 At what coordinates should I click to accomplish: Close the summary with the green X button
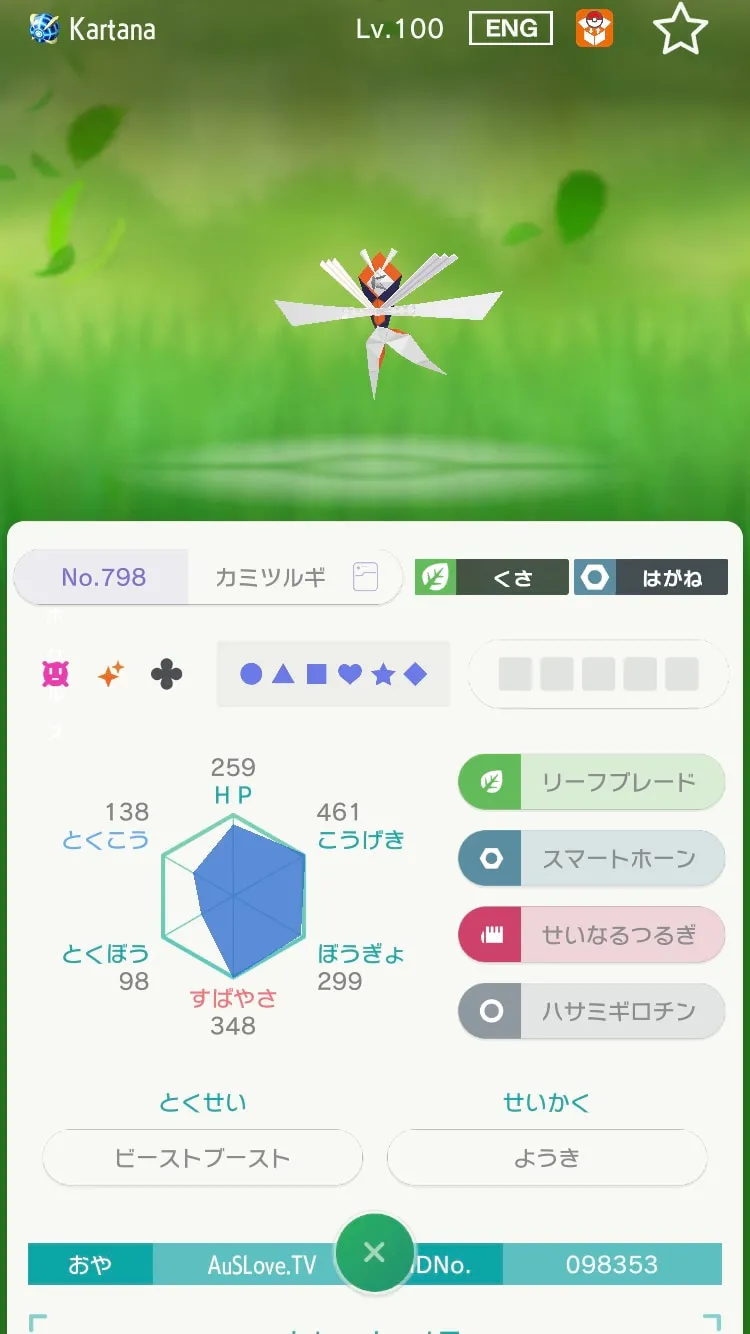point(375,1253)
